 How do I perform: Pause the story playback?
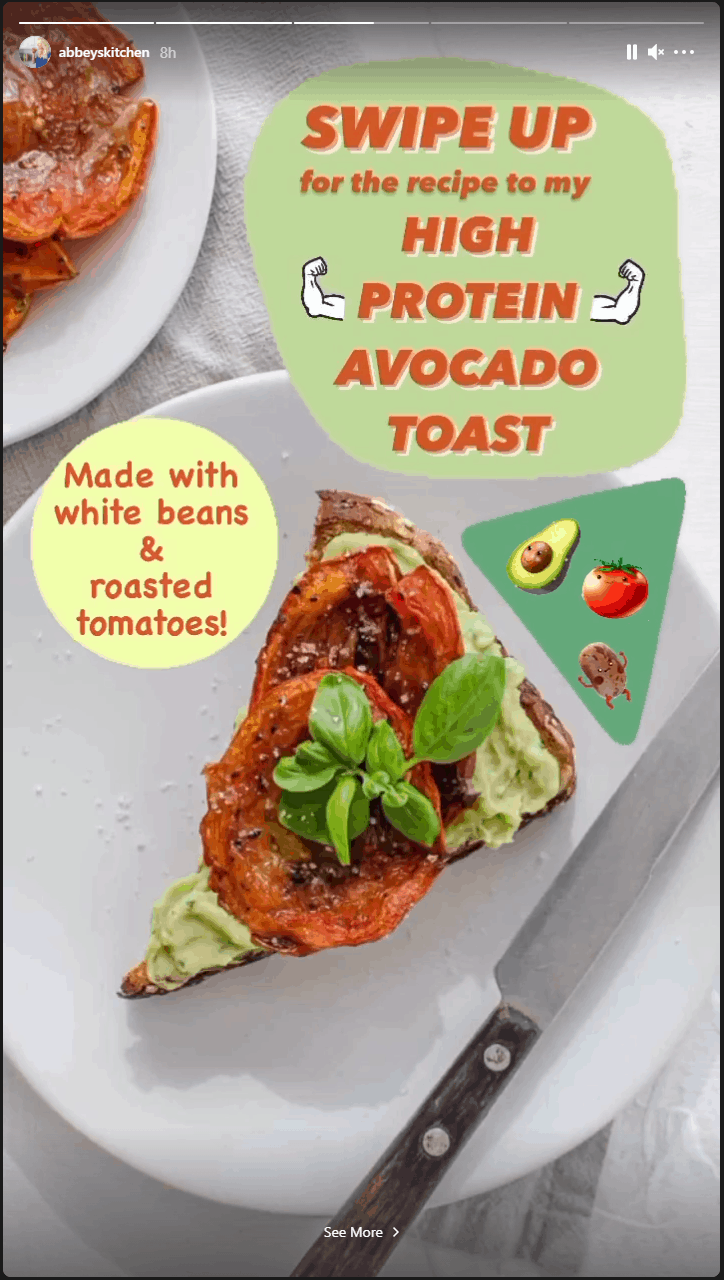coord(631,52)
